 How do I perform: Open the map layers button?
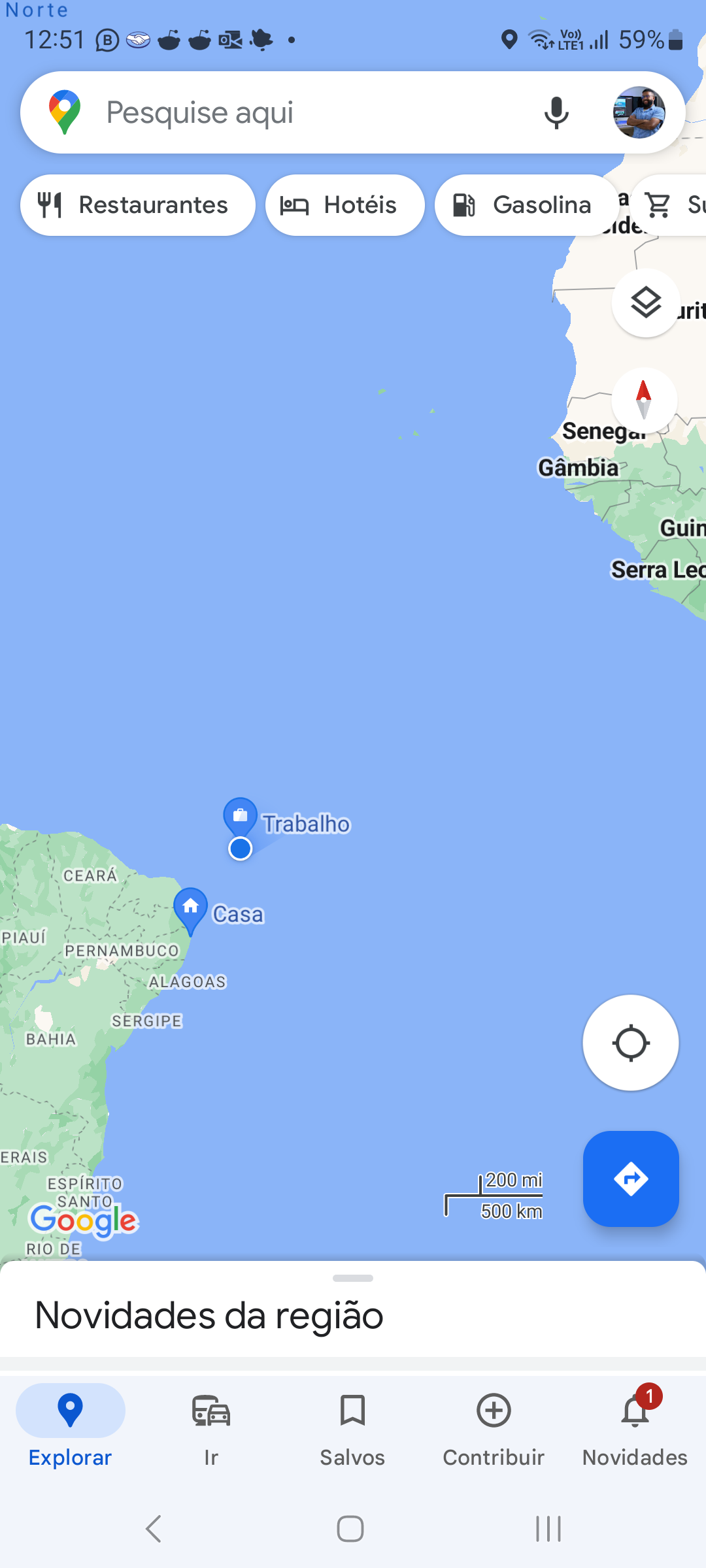click(x=646, y=303)
